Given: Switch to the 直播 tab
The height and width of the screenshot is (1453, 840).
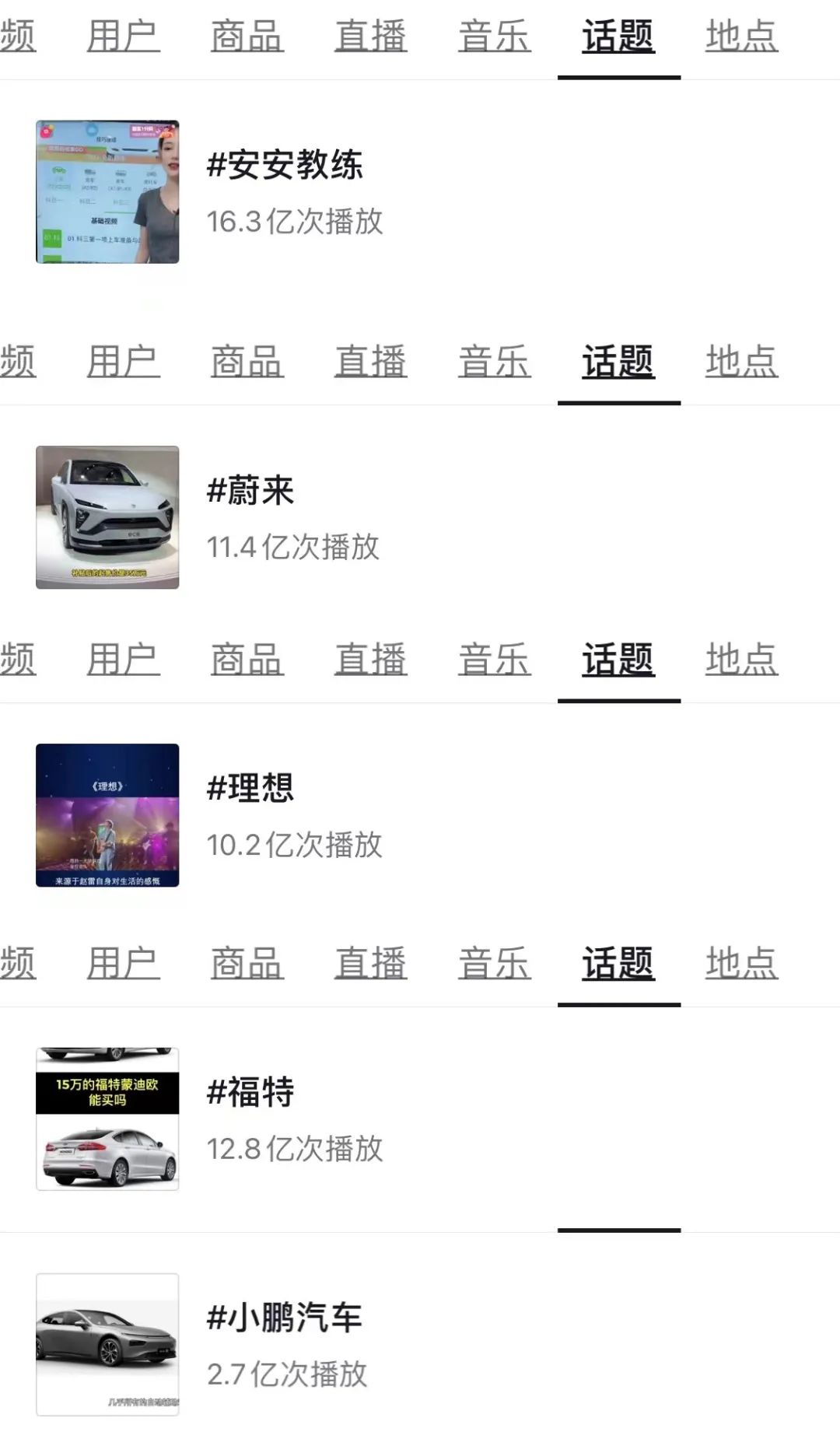Looking at the screenshot, I should 371,35.
